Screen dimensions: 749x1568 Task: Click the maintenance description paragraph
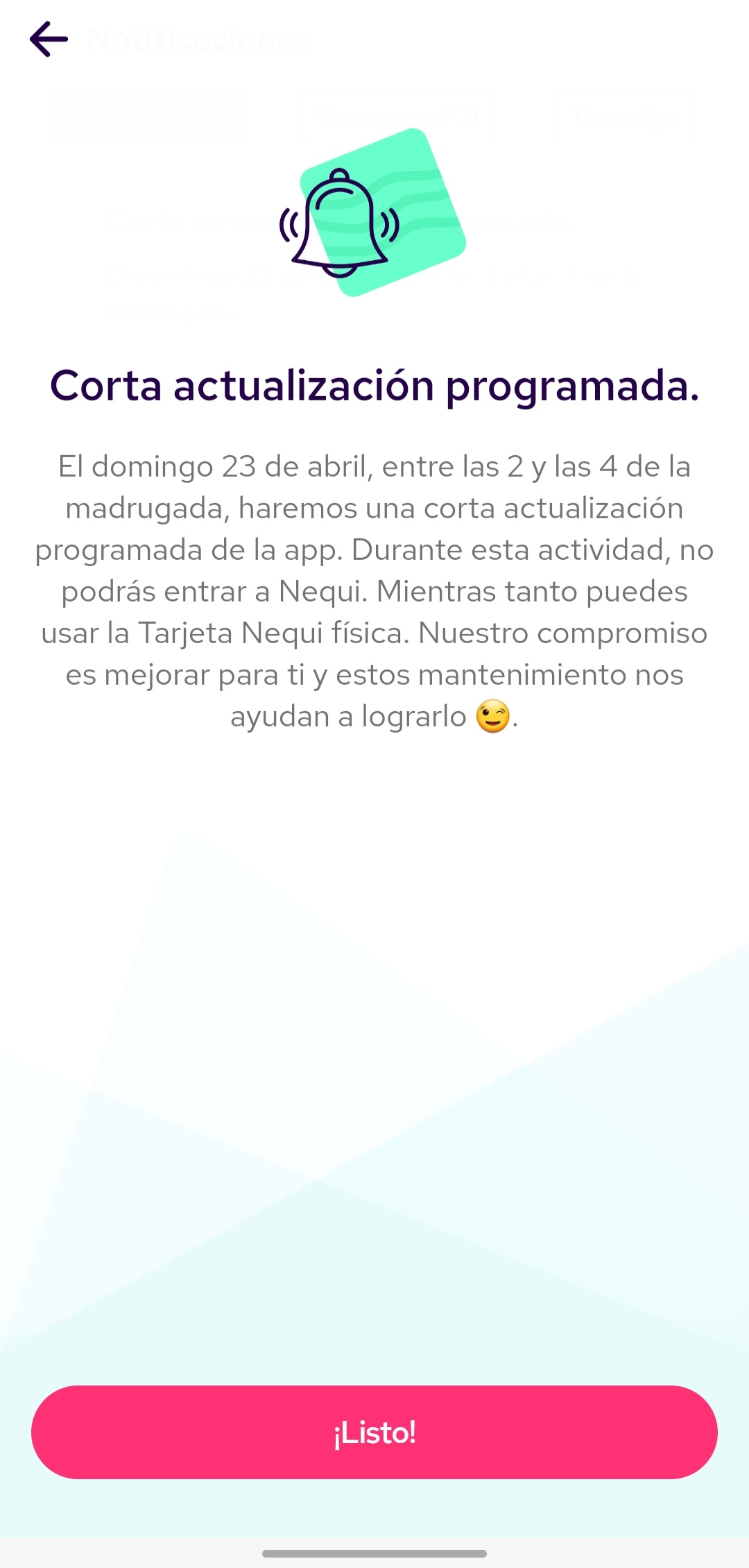374,590
